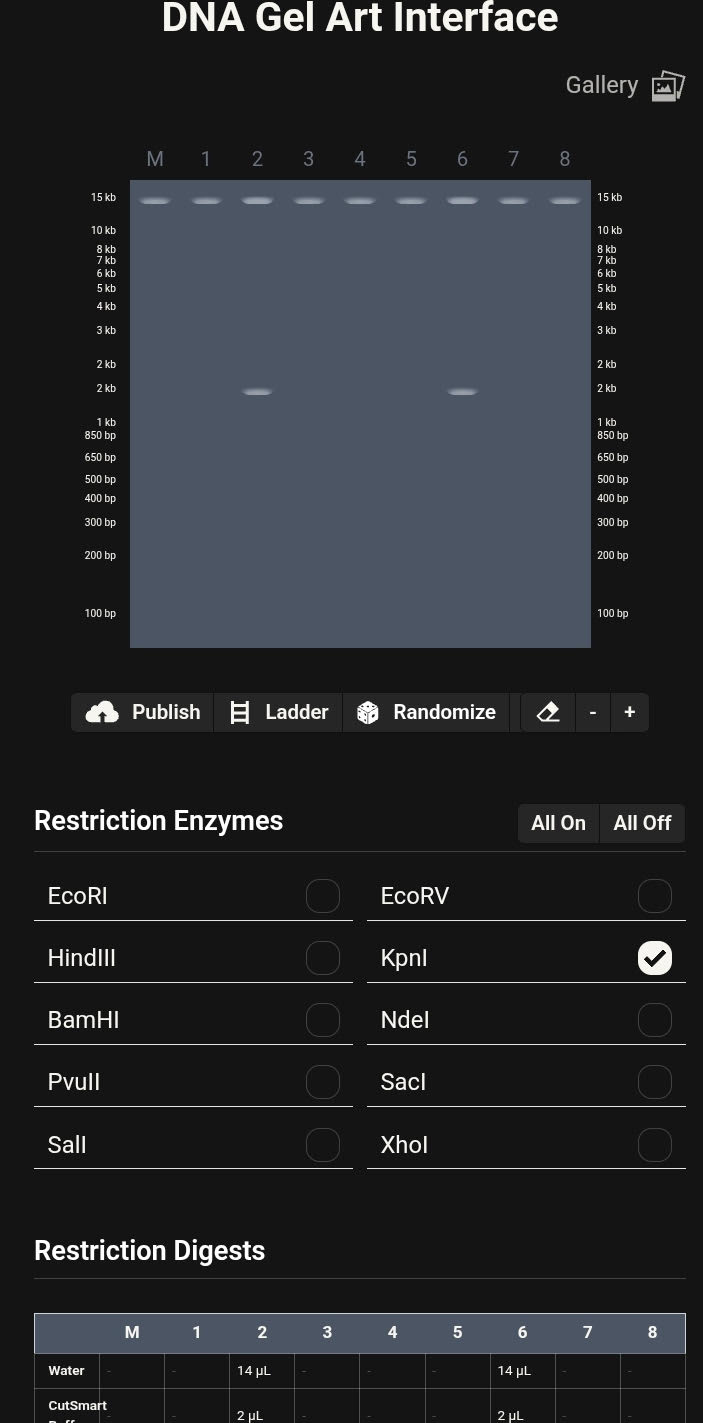The image size is (703, 1423).
Task: Randomize the gel lanes
Action: click(x=426, y=712)
